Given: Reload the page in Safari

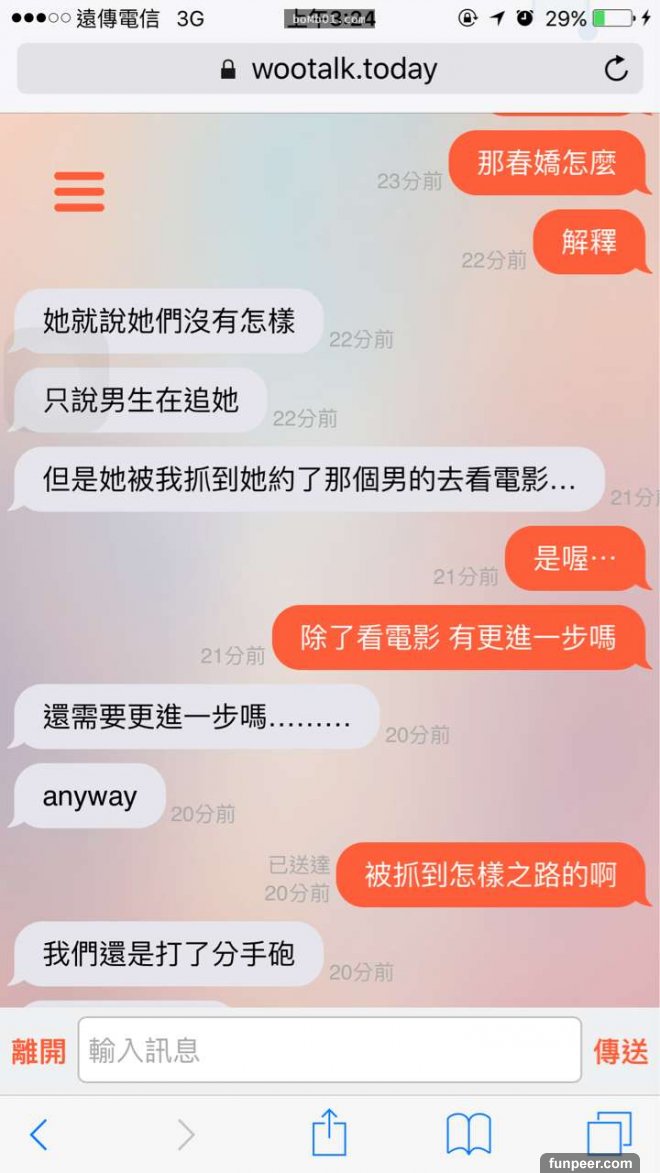Looking at the screenshot, I should pyautogui.click(x=616, y=69).
